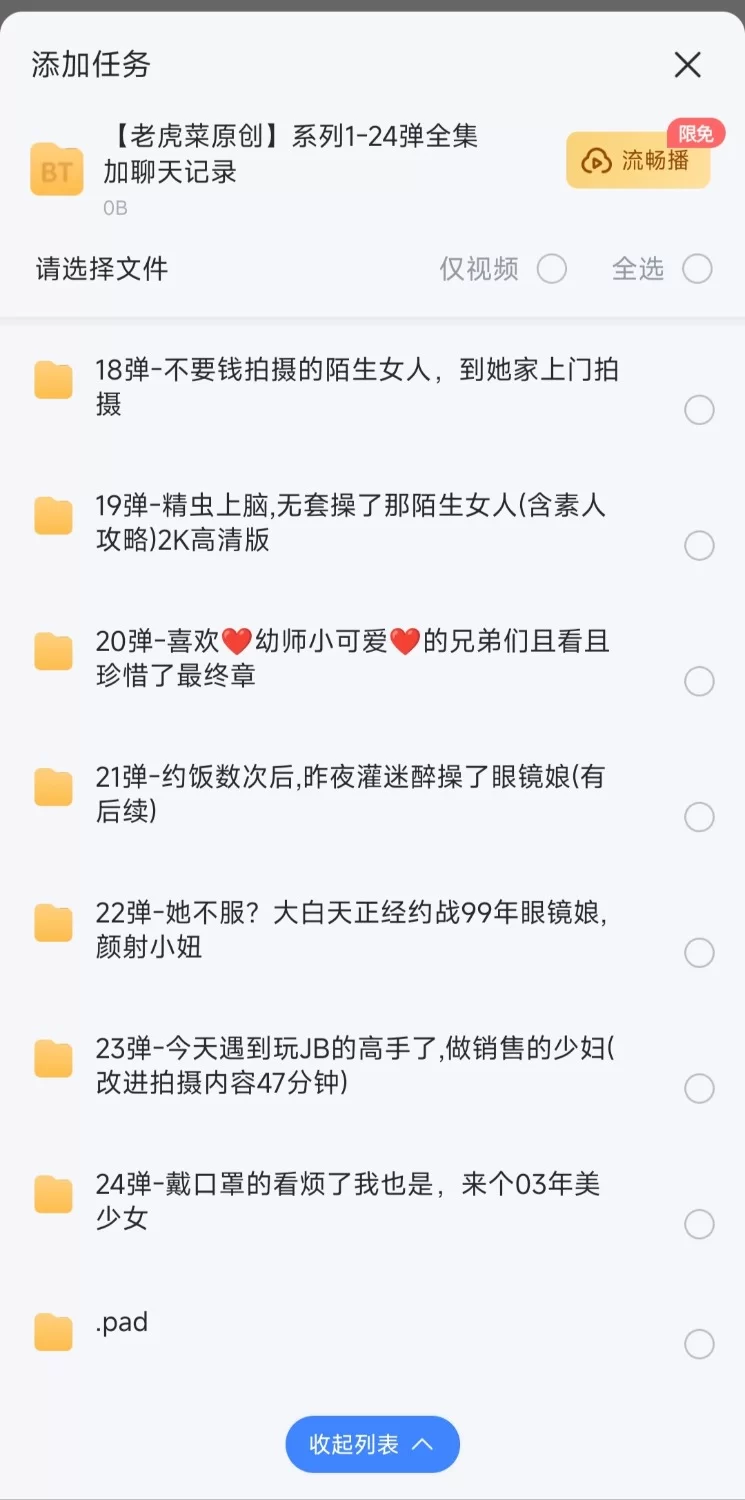Select the .pad folder checkbox

[699, 1344]
